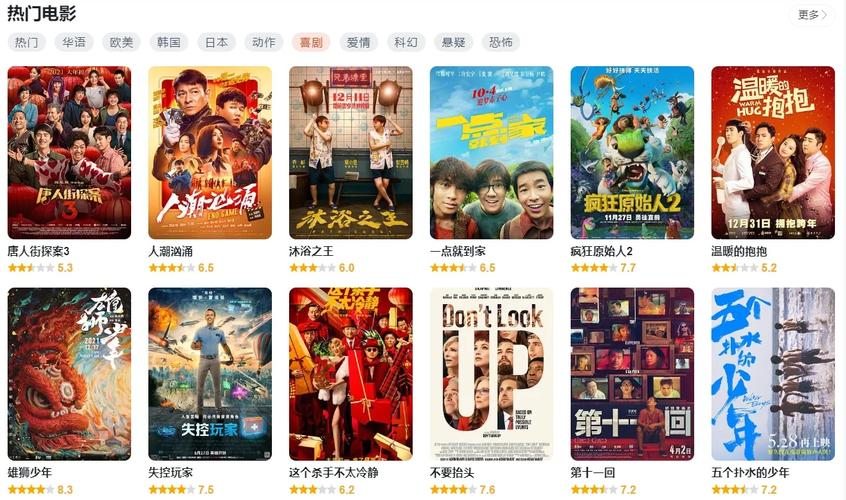
Task: Open the 不要抬头 poster
Action: [491, 374]
